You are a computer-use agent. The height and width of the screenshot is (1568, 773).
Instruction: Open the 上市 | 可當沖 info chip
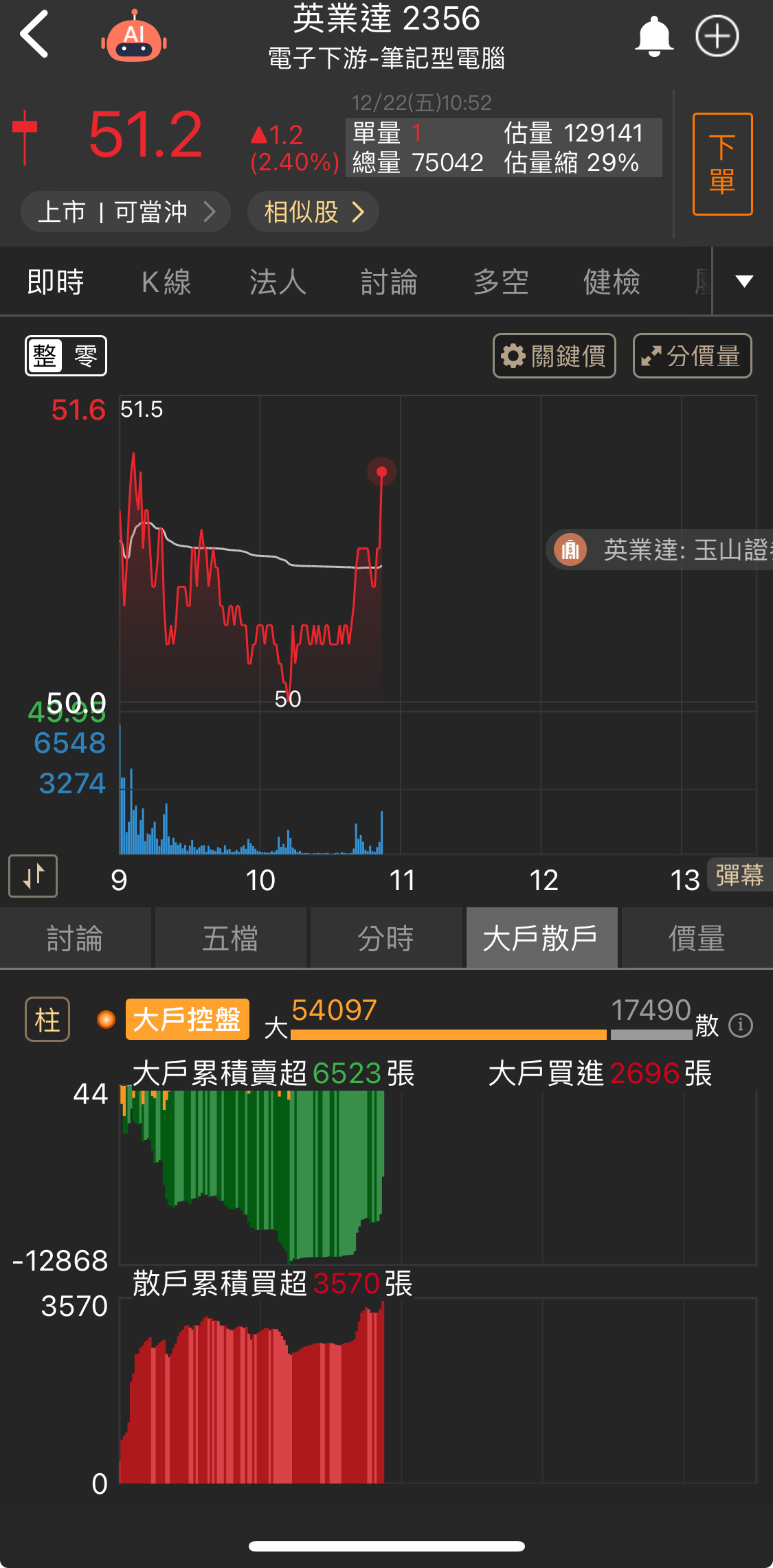125,212
